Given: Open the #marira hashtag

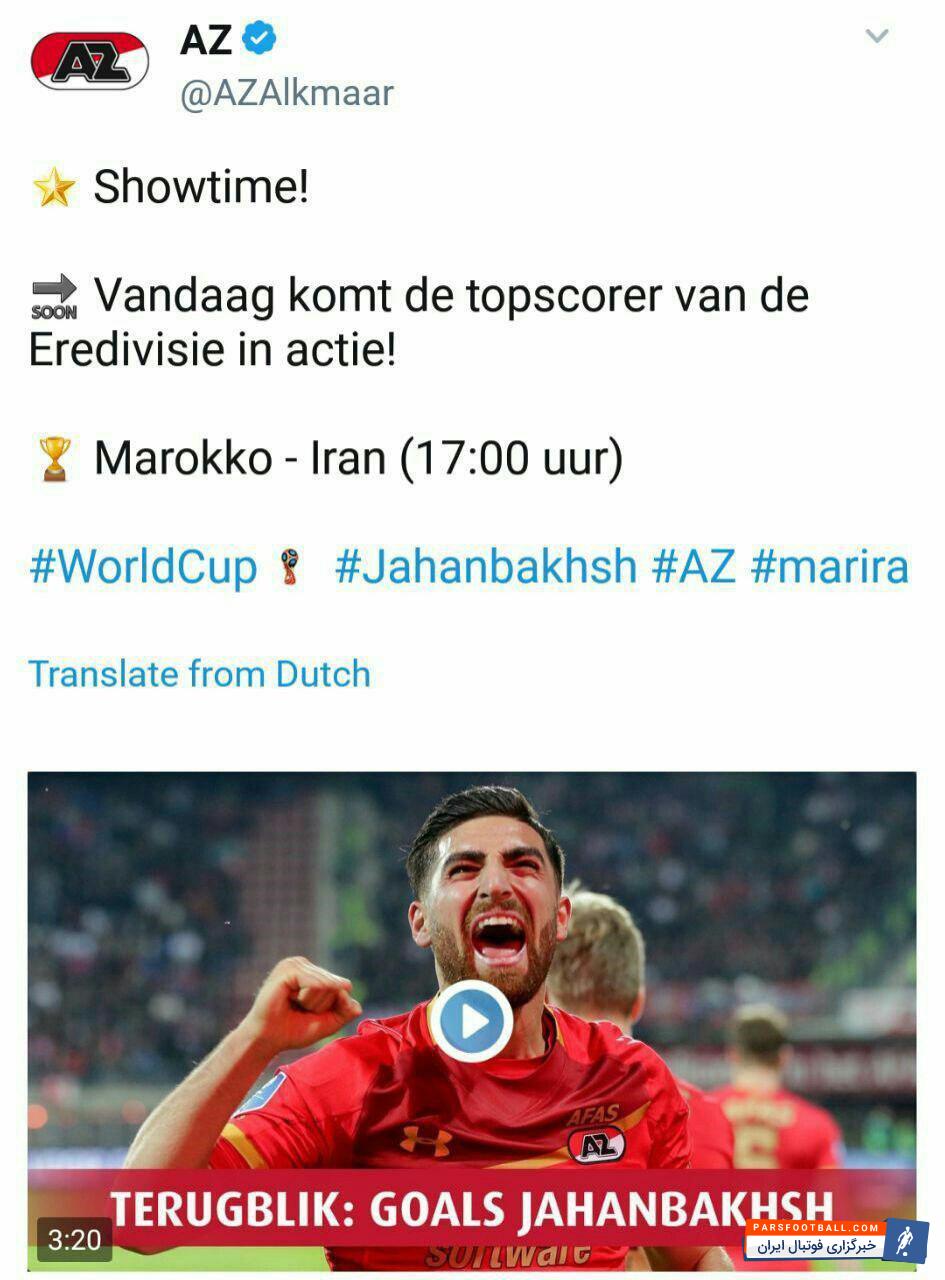Looking at the screenshot, I should point(829,567).
